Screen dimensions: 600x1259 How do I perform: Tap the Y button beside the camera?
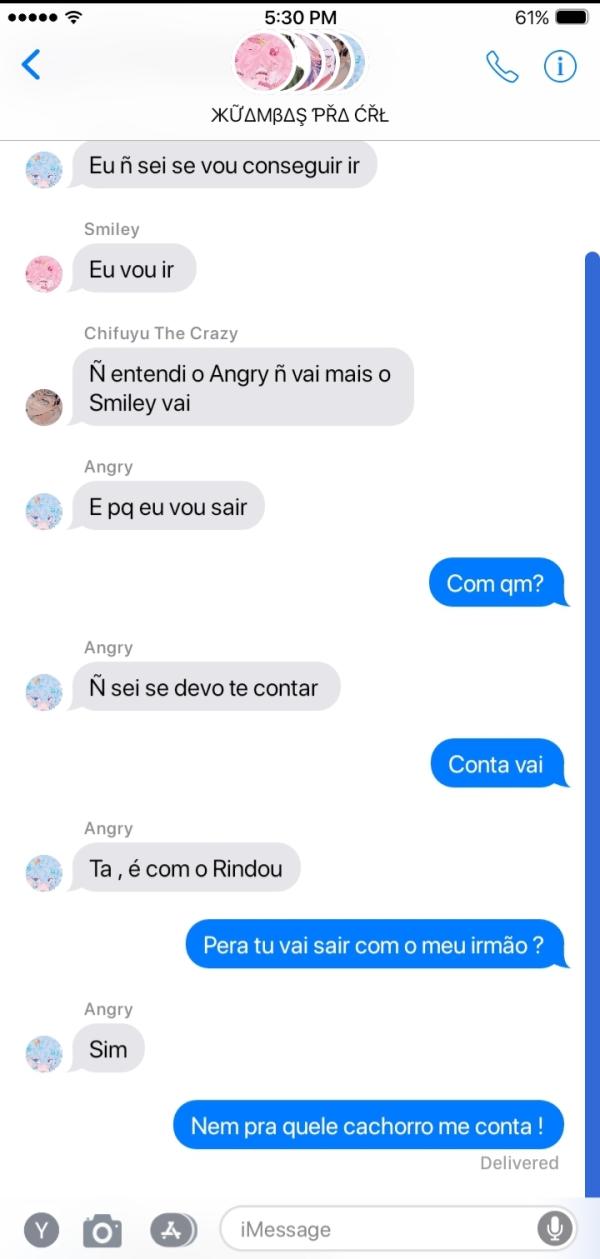(x=41, y=1229)
